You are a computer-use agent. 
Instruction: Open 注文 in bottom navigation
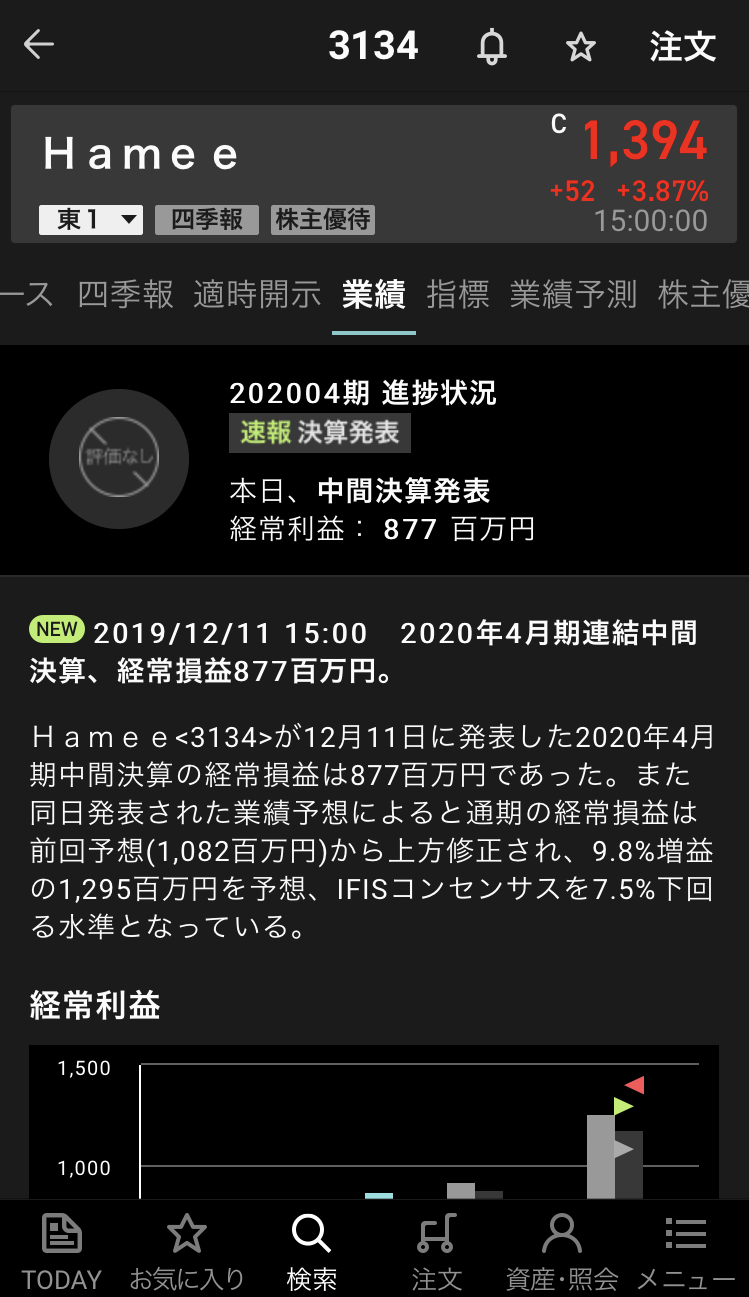437,1250
